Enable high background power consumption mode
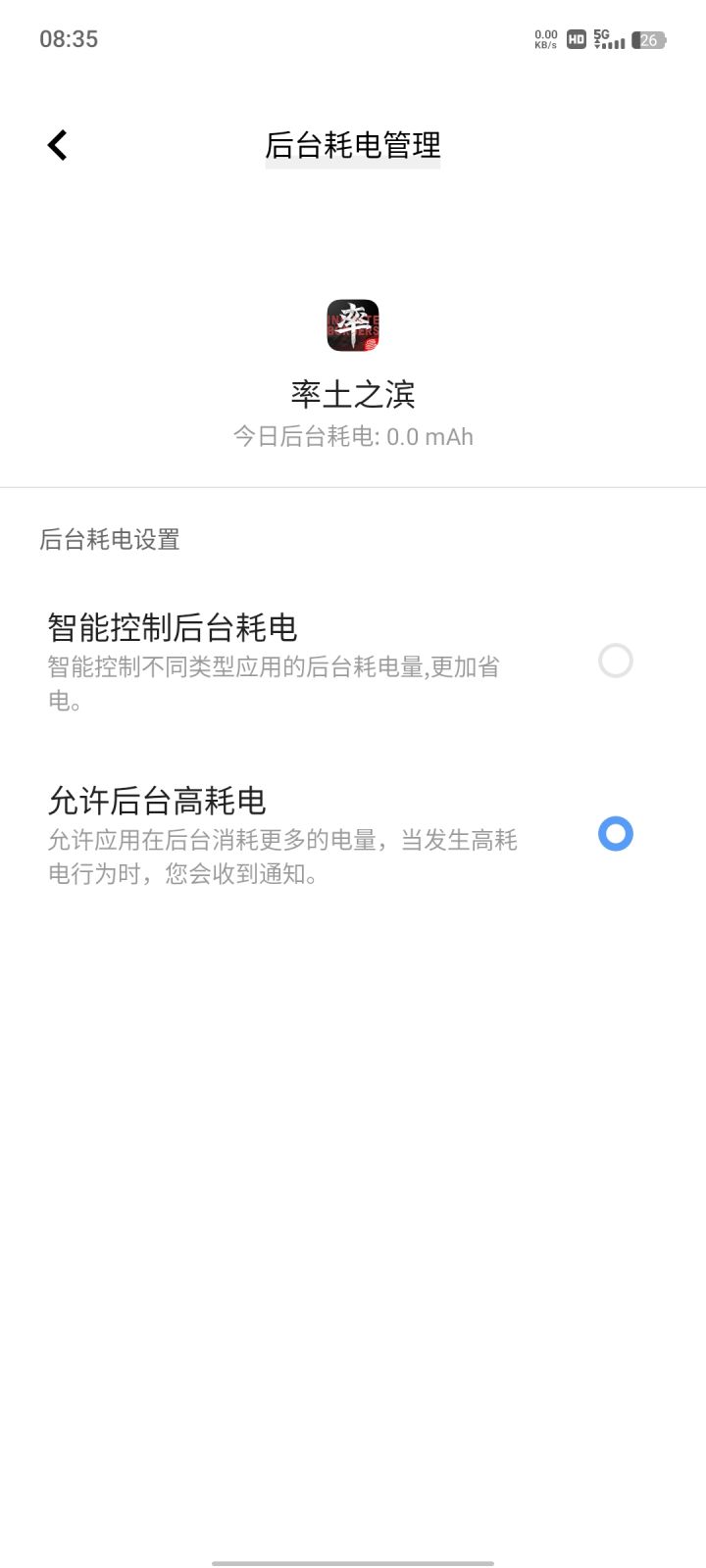Image resolution: width=706 pixels, height=1568 pixels. pos(616,834)
